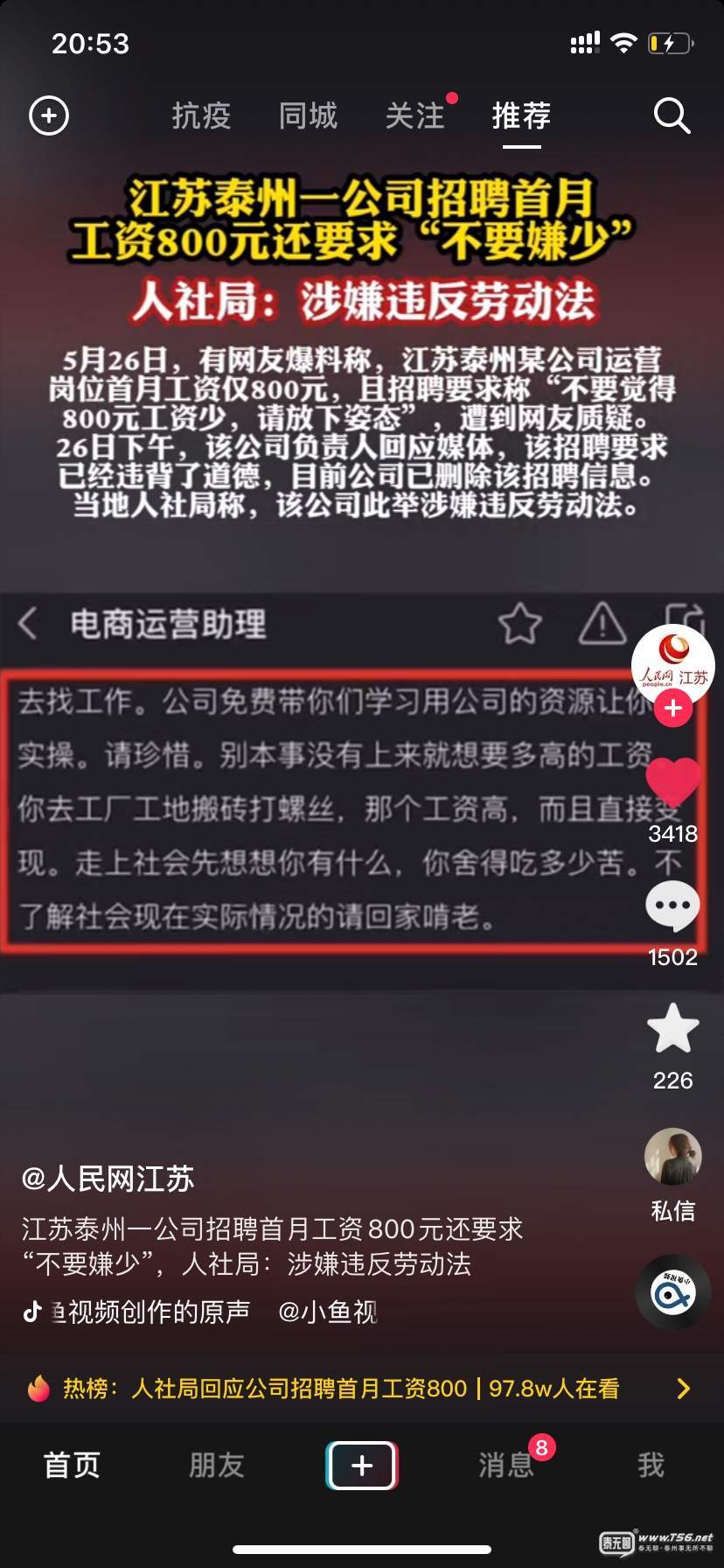
Task: Create a new video with the center plus
Action: point(362,1465)
